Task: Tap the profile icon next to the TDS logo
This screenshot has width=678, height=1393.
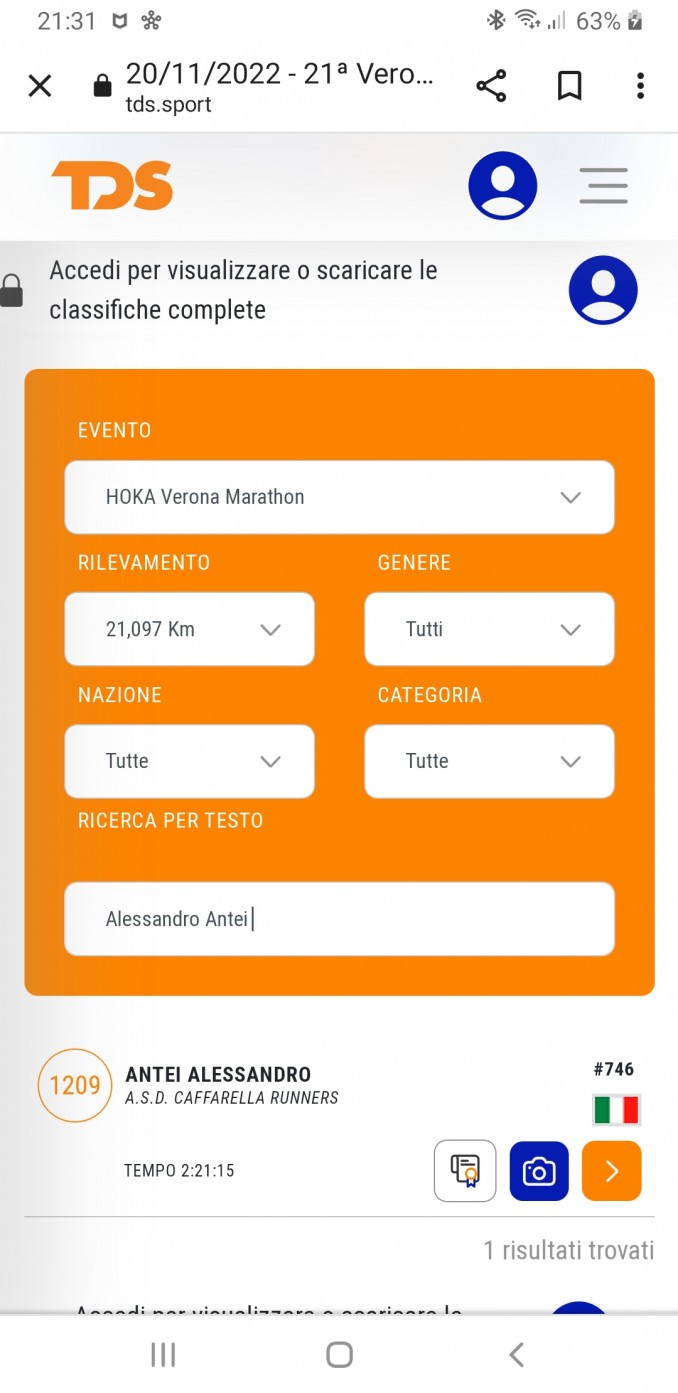Action: [x=503, y=186]
